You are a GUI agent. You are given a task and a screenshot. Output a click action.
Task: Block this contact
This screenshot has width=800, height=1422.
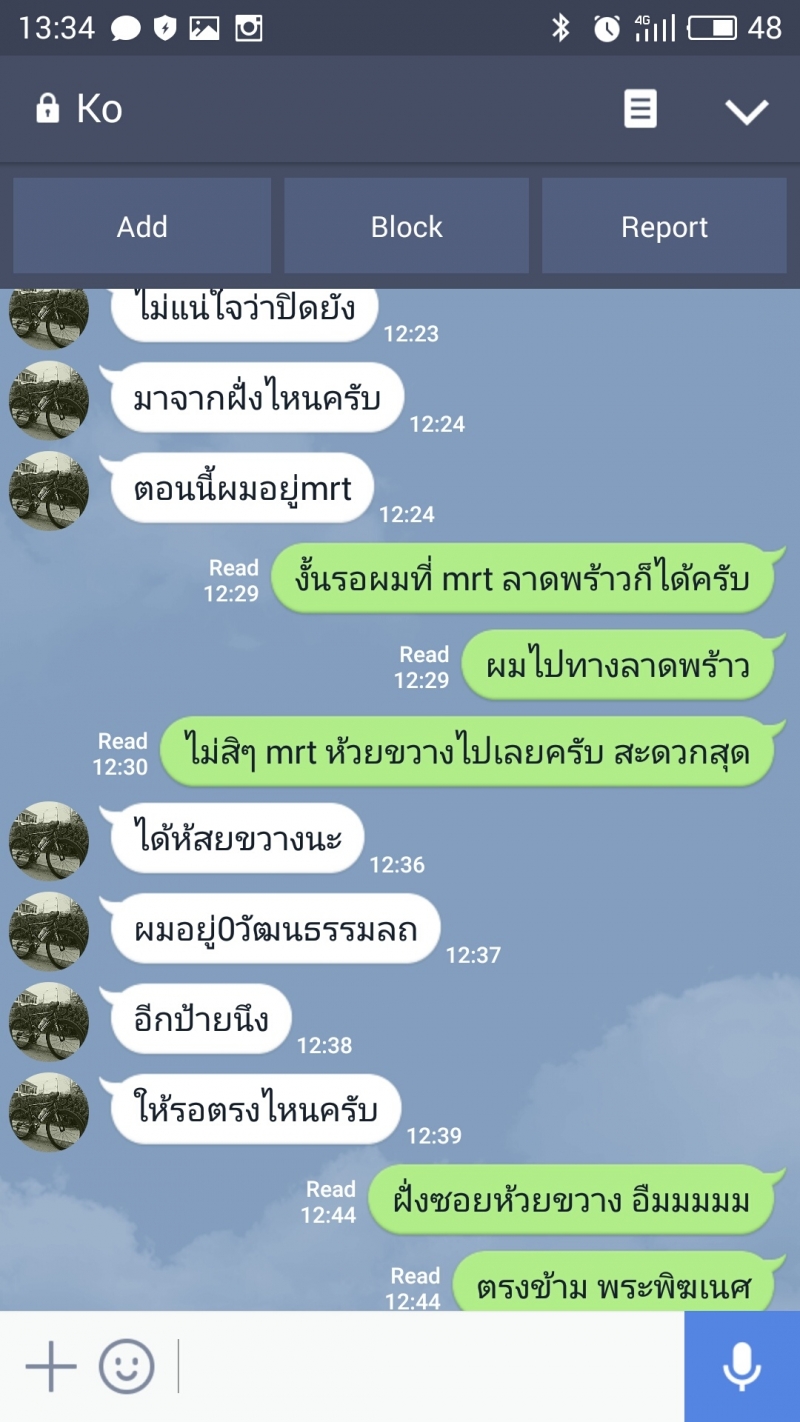[406, 226]
